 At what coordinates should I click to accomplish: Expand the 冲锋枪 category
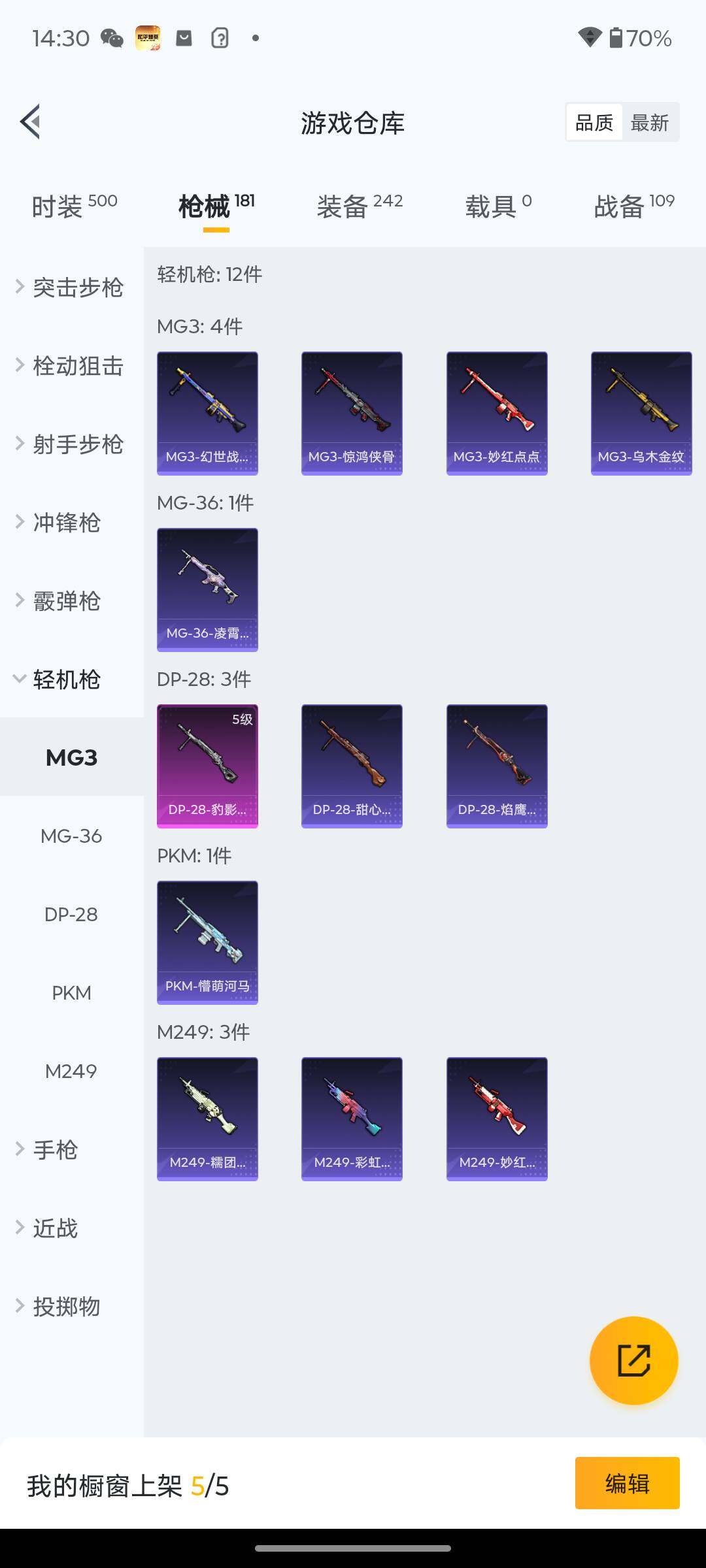point(65,523)
